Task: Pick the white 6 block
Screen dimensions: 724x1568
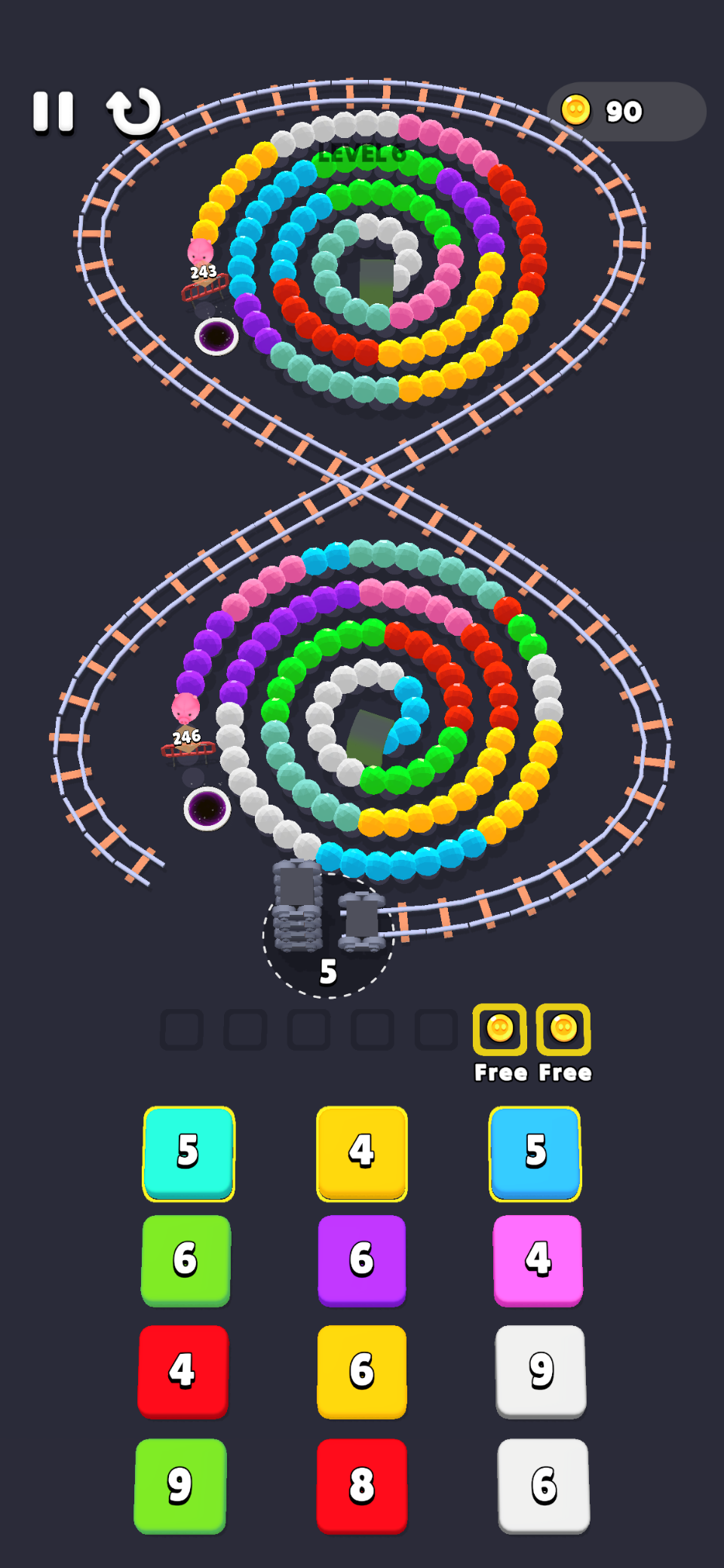Action: point(544,1485)
